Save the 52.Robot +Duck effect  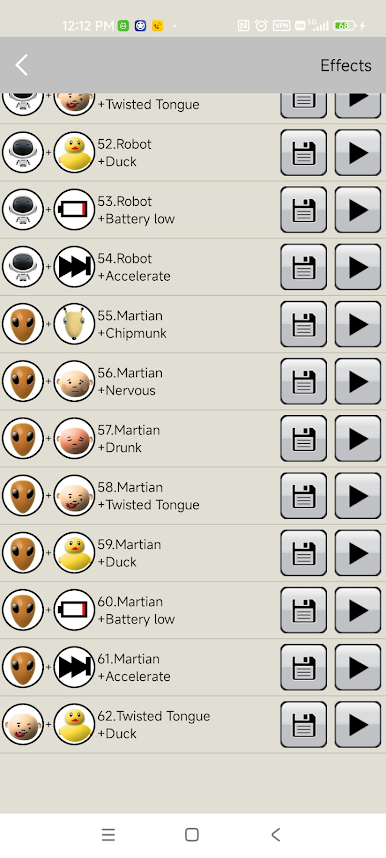304,153
